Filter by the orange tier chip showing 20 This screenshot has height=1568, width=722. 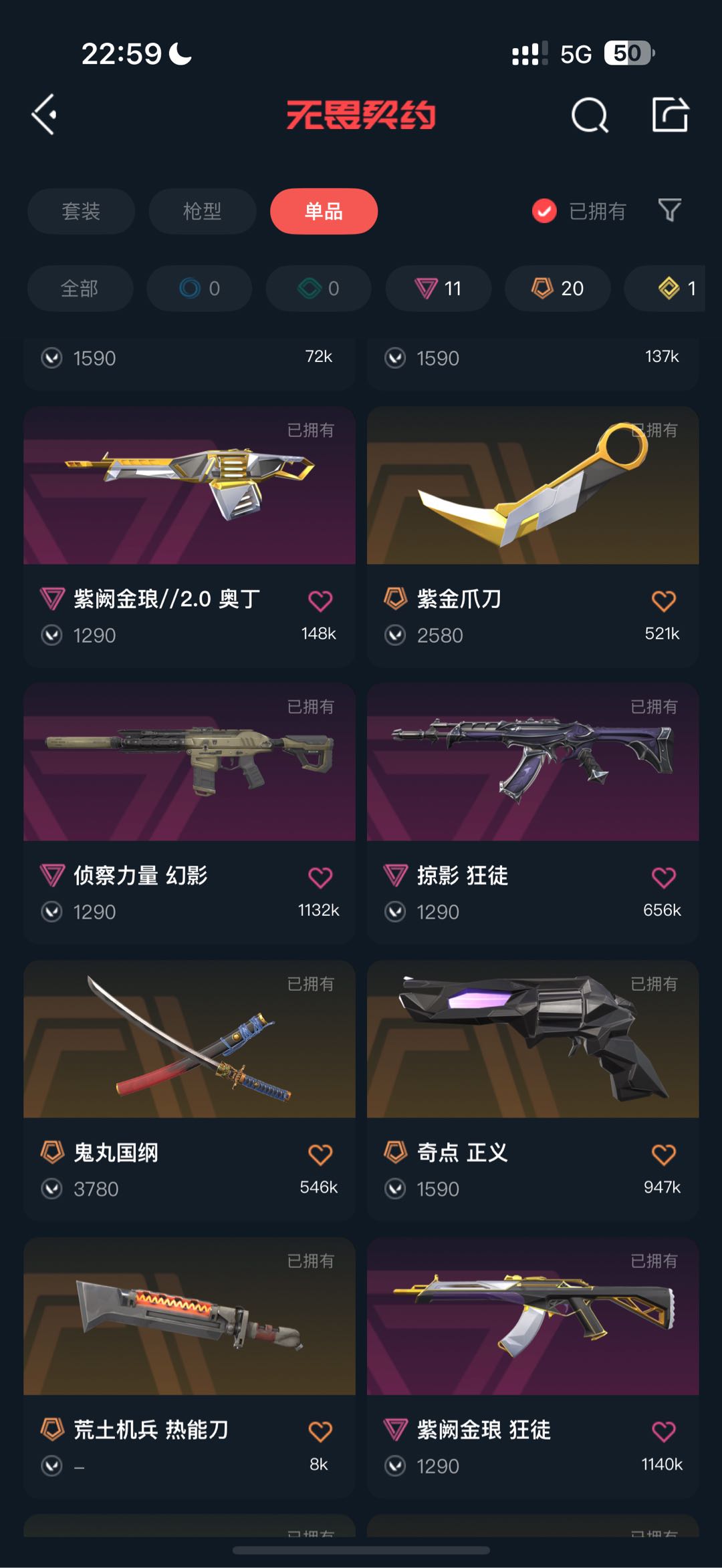tap(557, 289)
